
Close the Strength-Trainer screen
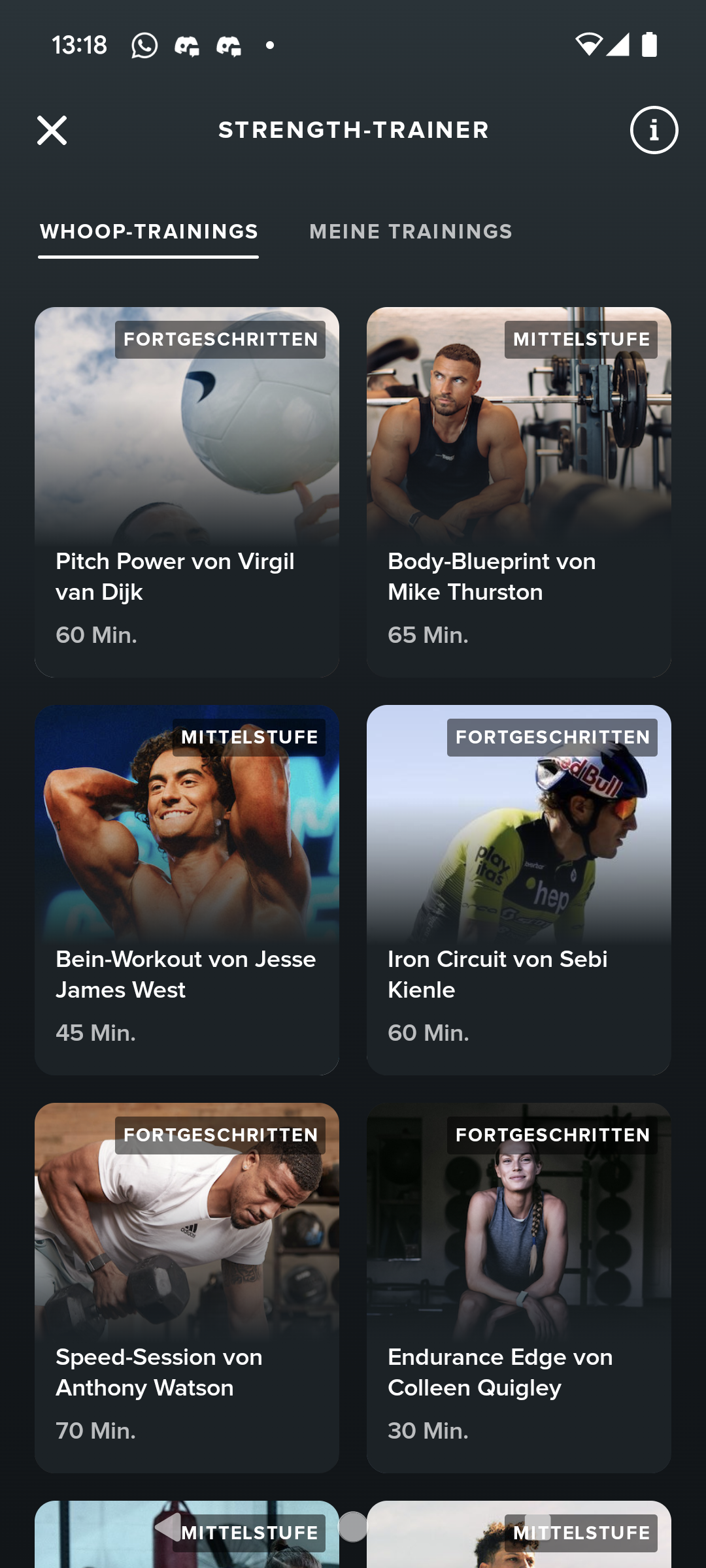[x=52, y=130]
